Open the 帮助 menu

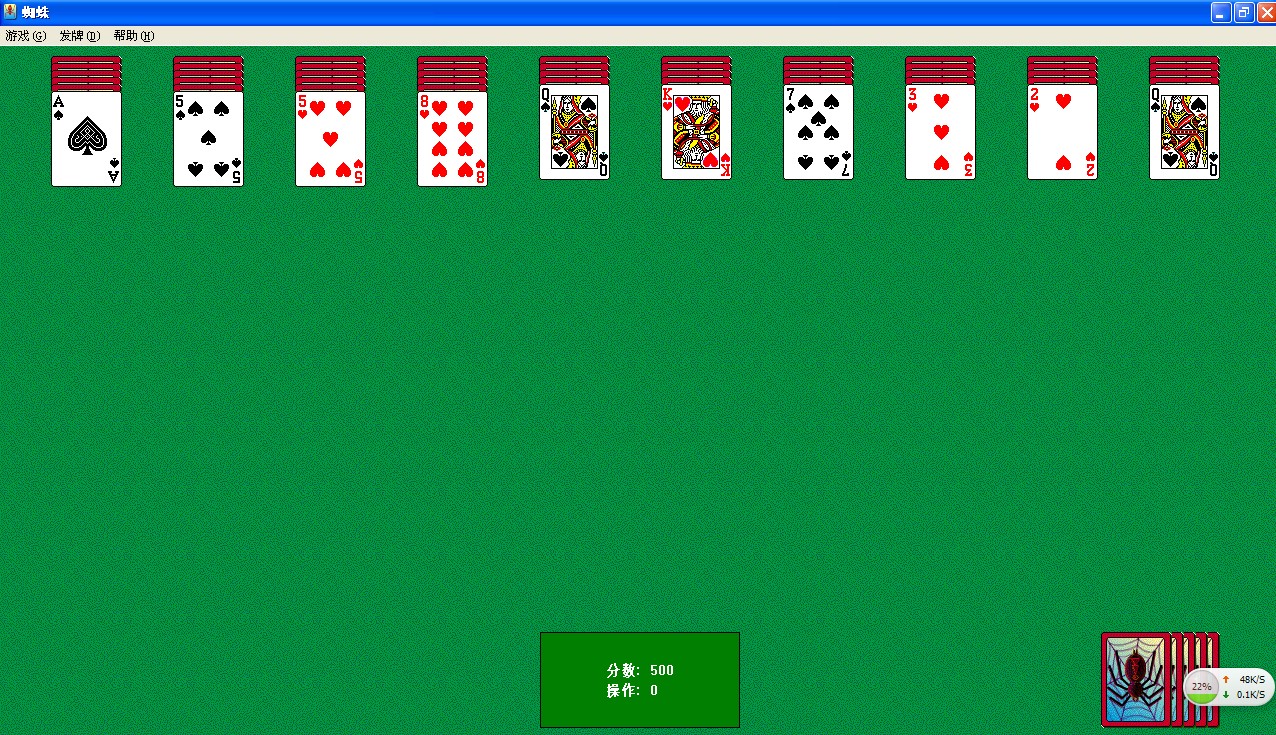click(x=133, y=36)
